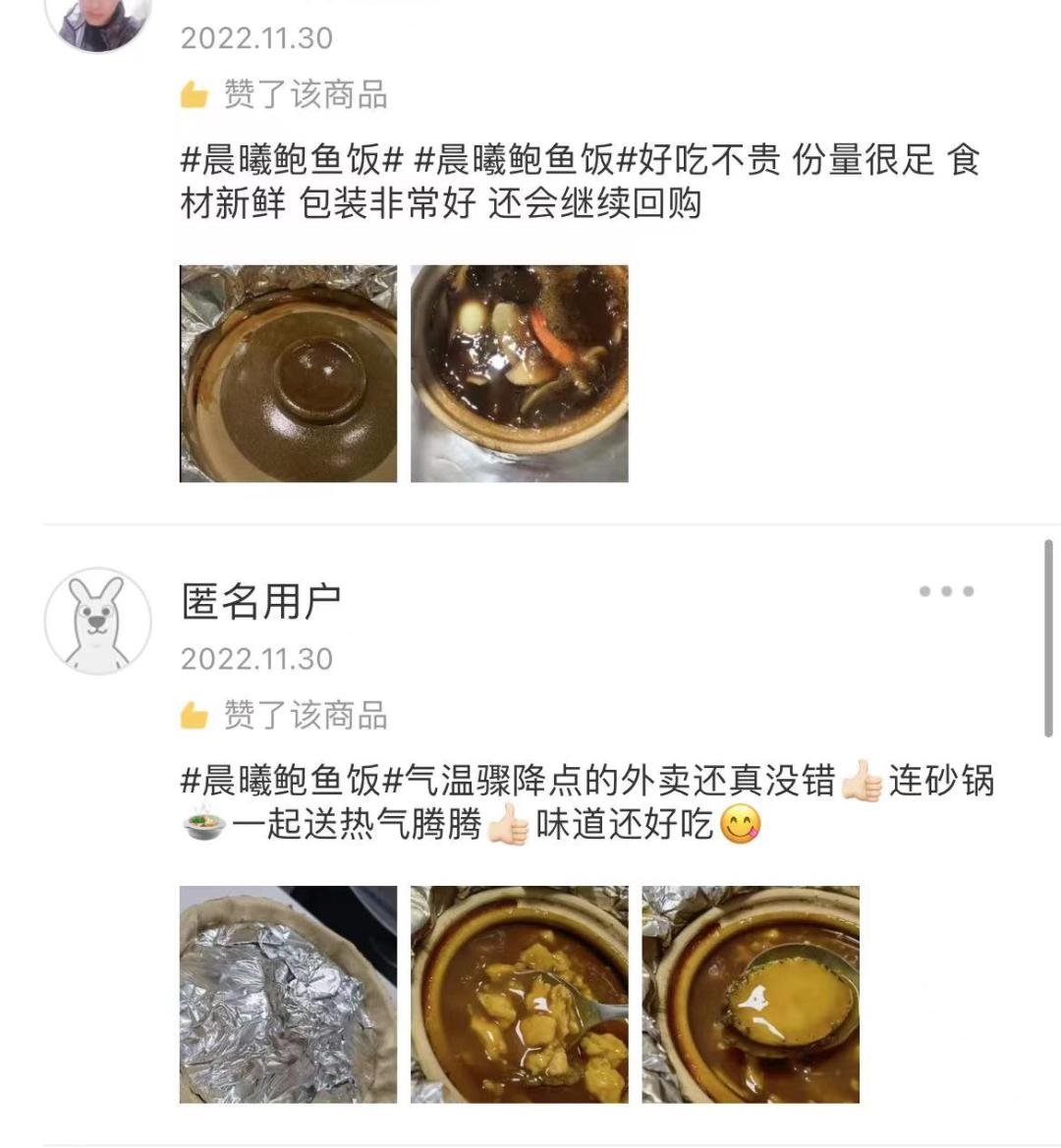This screenshot has height=1148, width=1061.
Task: Click the thumbs-up emoji before 味道还好吃
Action: pos(507,825)
